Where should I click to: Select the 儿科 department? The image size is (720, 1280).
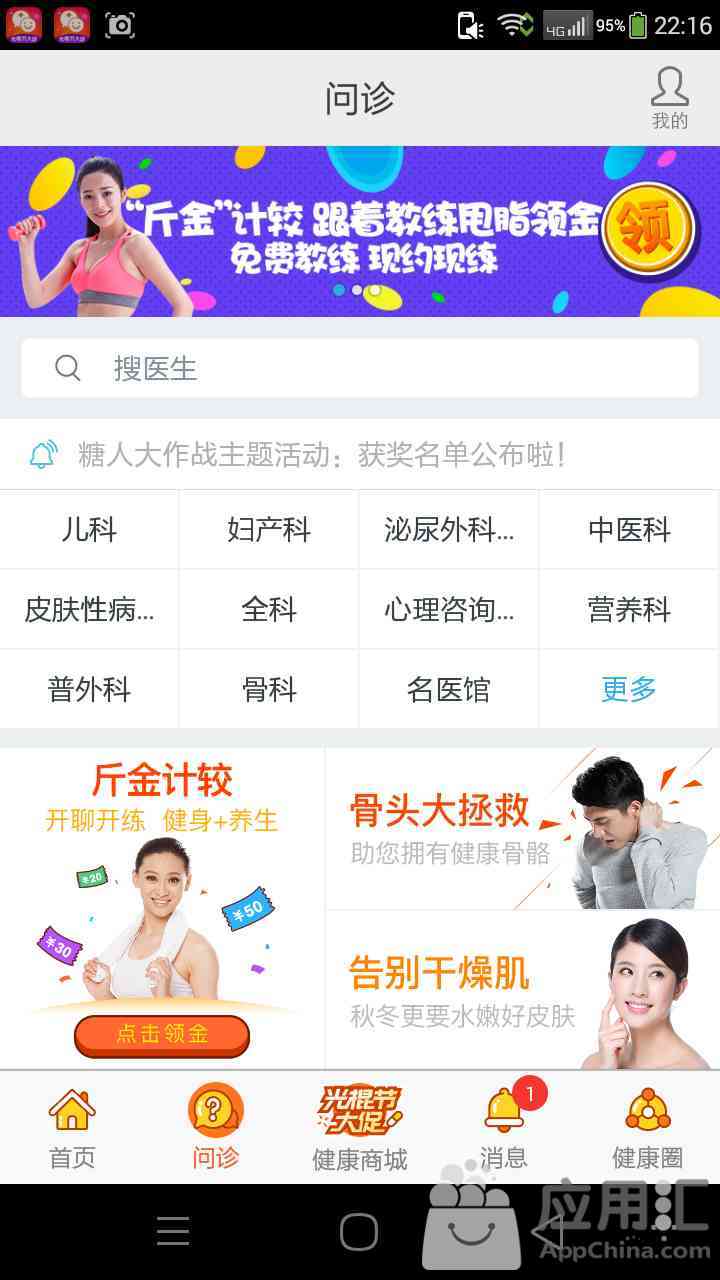click(x=89, y=529)
